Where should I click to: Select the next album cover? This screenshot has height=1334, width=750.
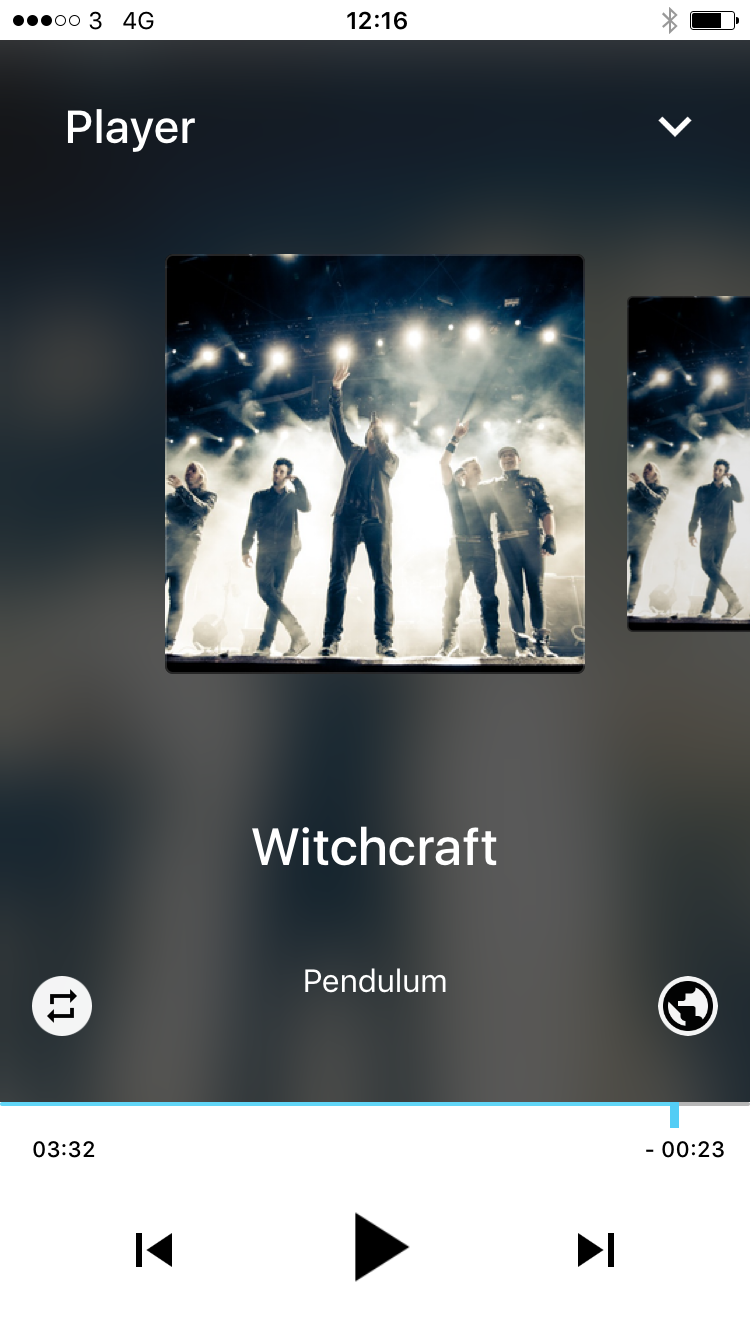[x=690, y=464]
